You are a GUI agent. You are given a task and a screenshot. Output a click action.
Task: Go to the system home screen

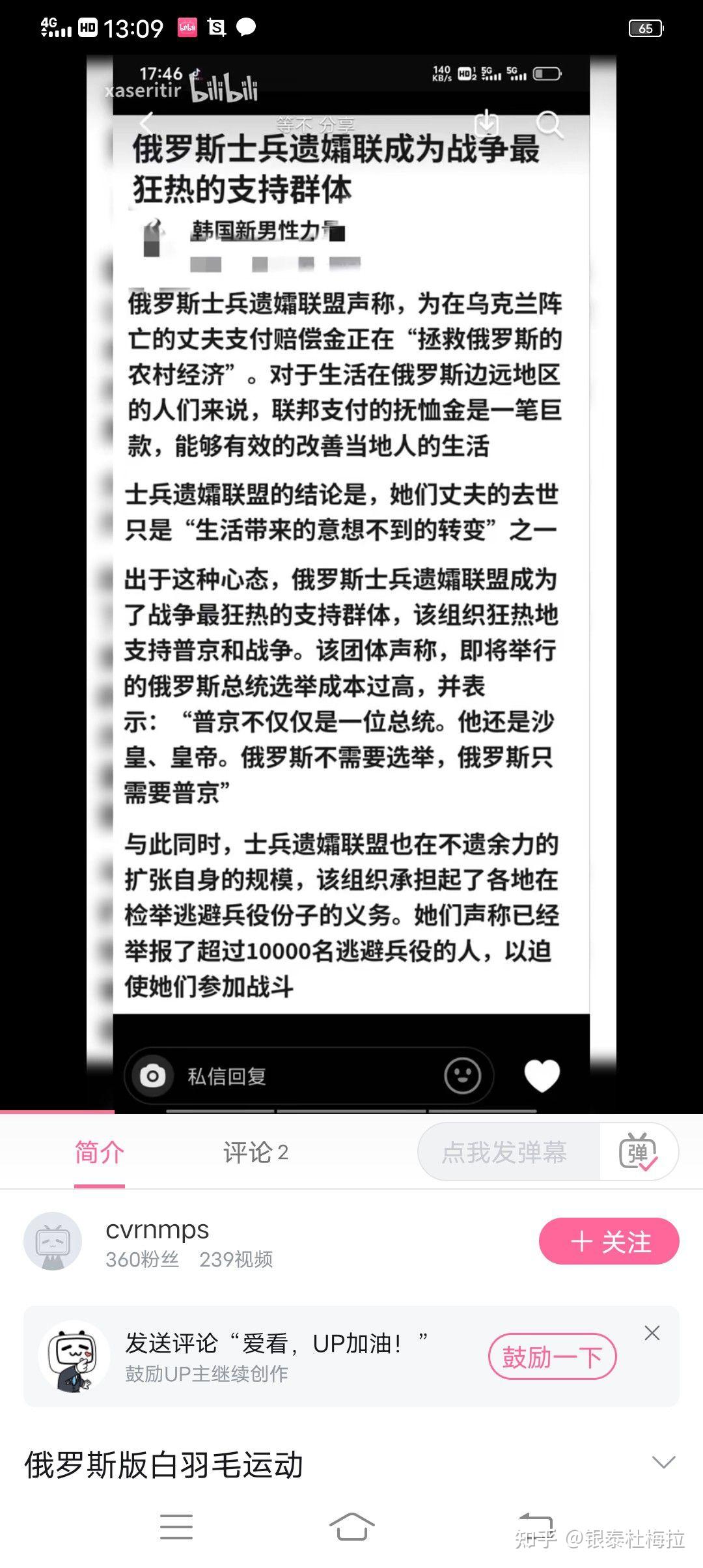coord(351,1527)
